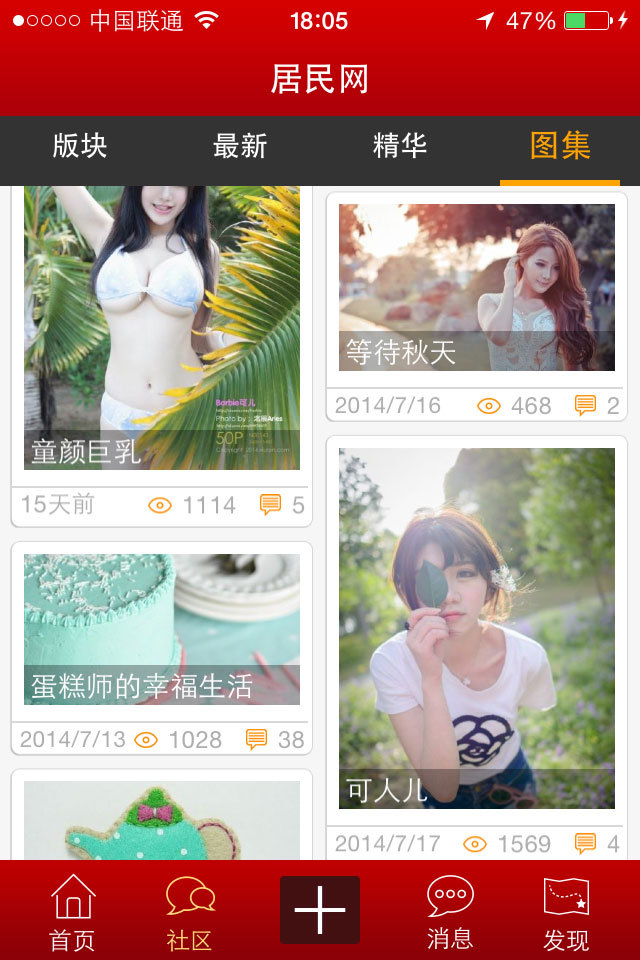Select the 图集 tab

click(560, 146)
